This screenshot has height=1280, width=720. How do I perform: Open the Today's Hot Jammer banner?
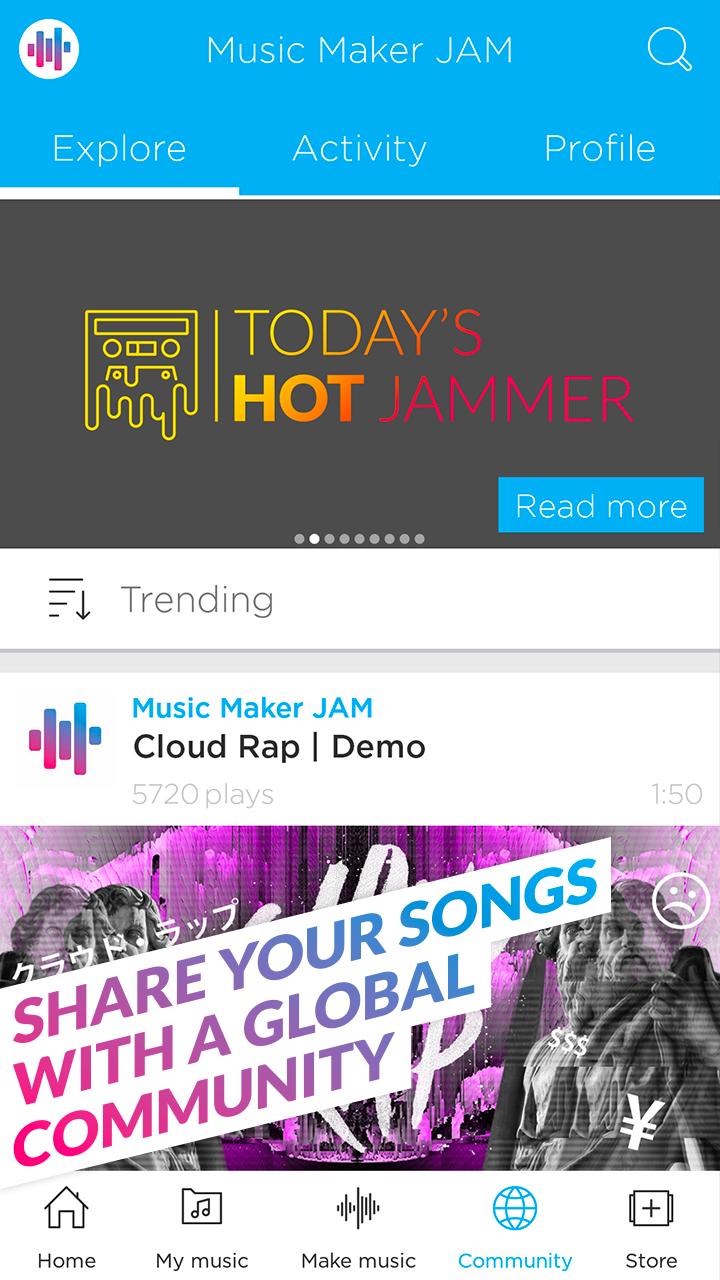(x=359, y=370)
